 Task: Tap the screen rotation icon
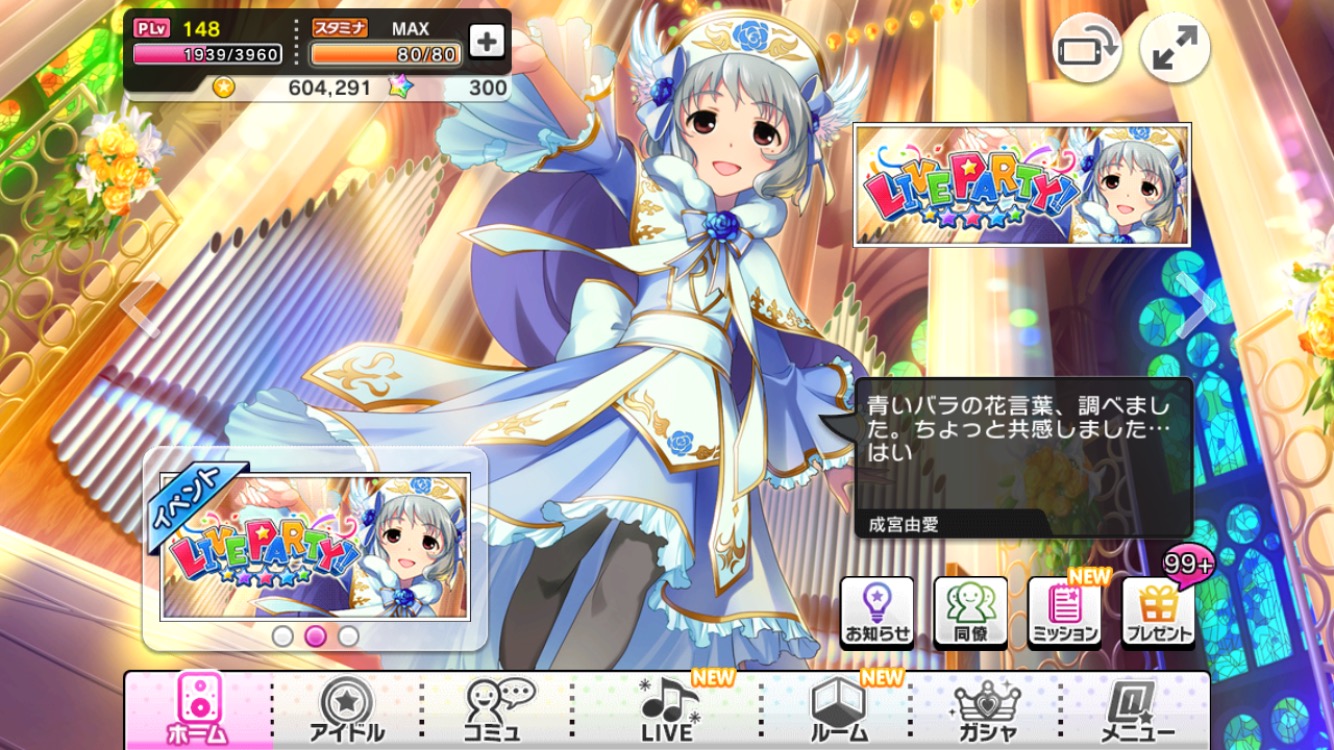(1087, 48)
